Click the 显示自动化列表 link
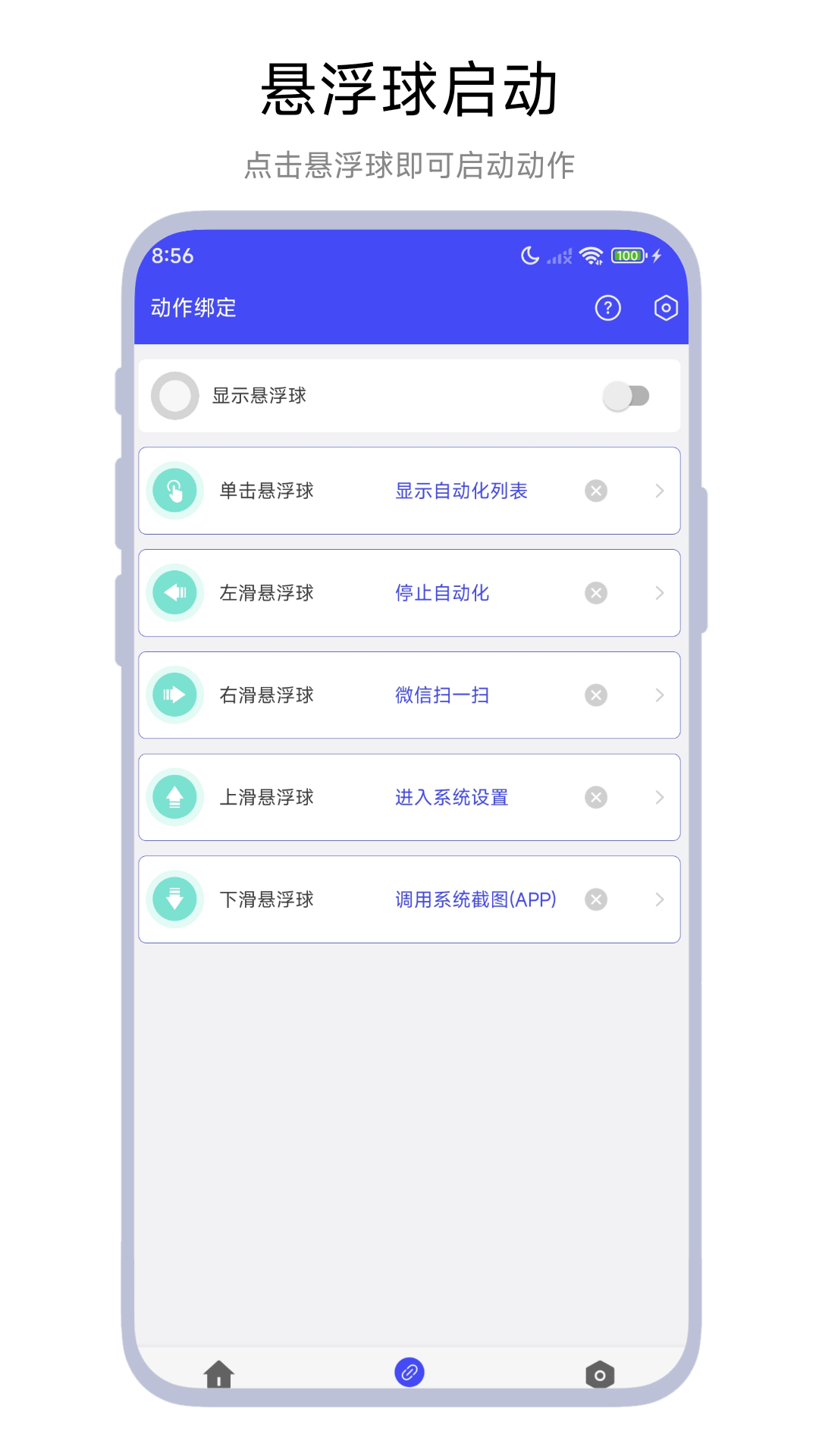The image size is (819, 1456). (x=462, y=490)
